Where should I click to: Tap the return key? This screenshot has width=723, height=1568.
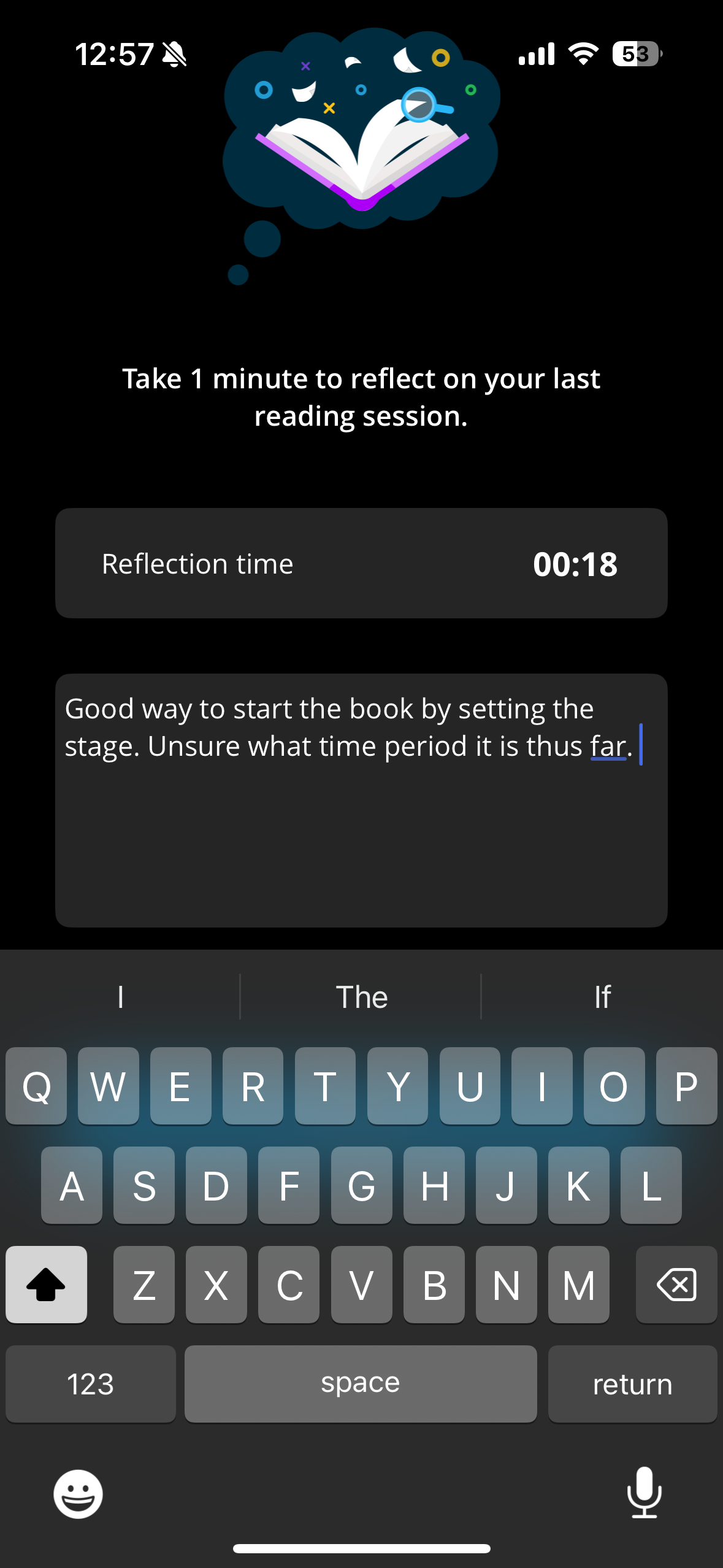(x=632, y=1384)
